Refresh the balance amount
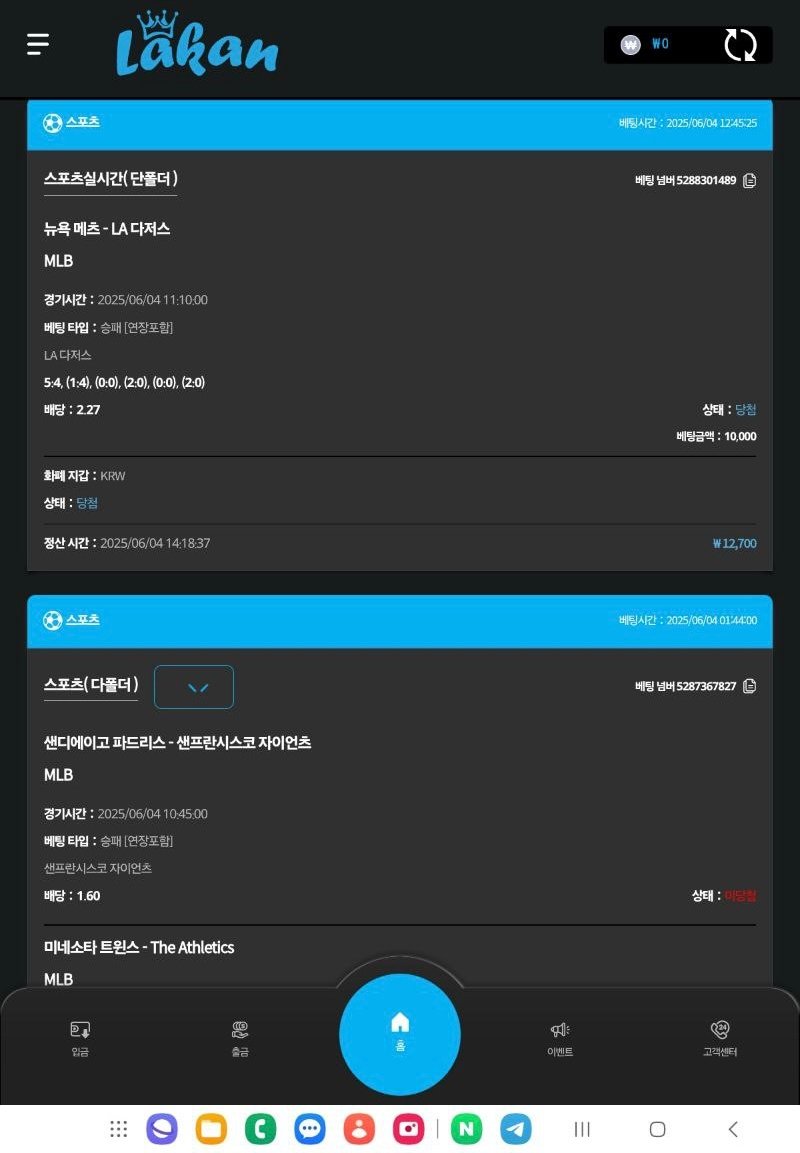The width and height of the screenshot is (800, 1153). (x=740, y=45)
